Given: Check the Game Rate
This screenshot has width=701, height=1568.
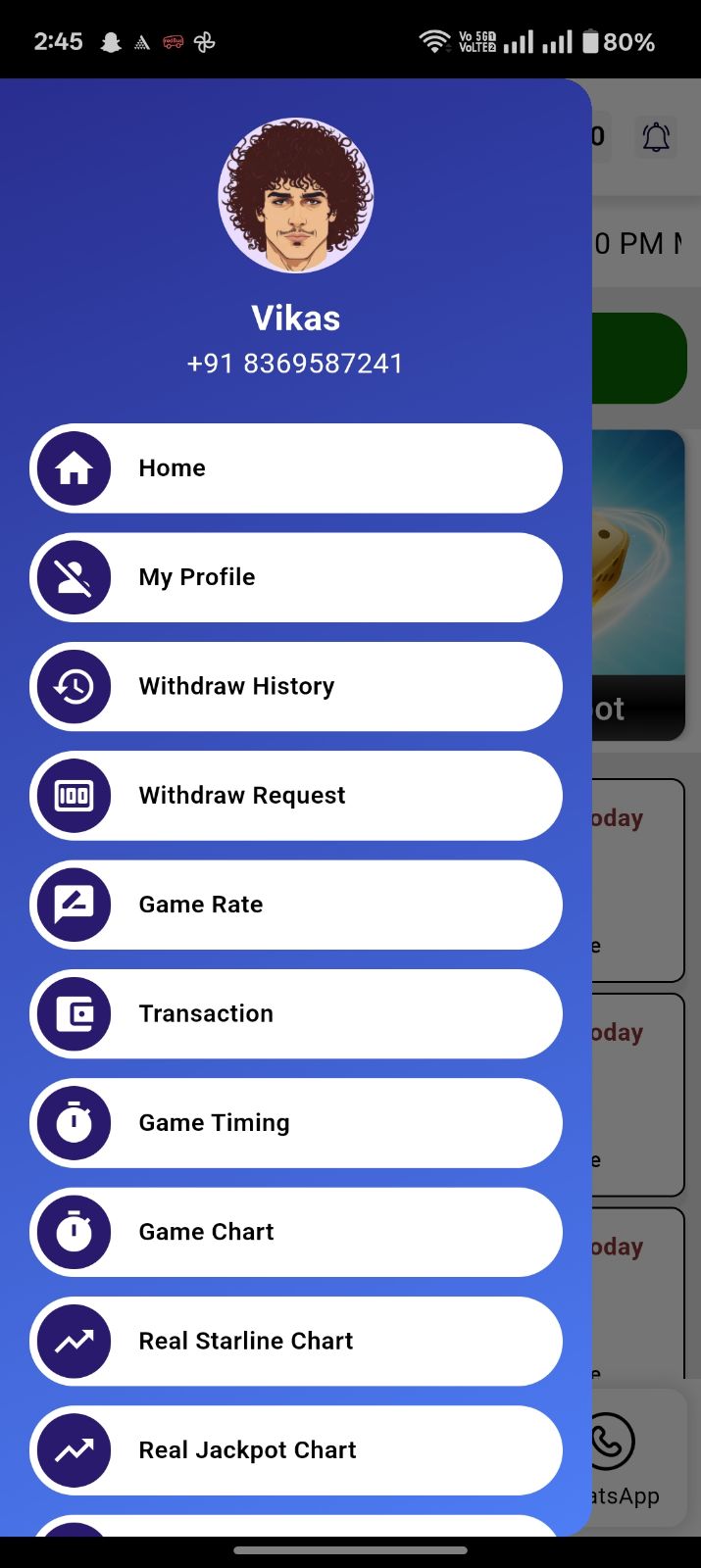Looking at the screenshot, I should [295, 905].
